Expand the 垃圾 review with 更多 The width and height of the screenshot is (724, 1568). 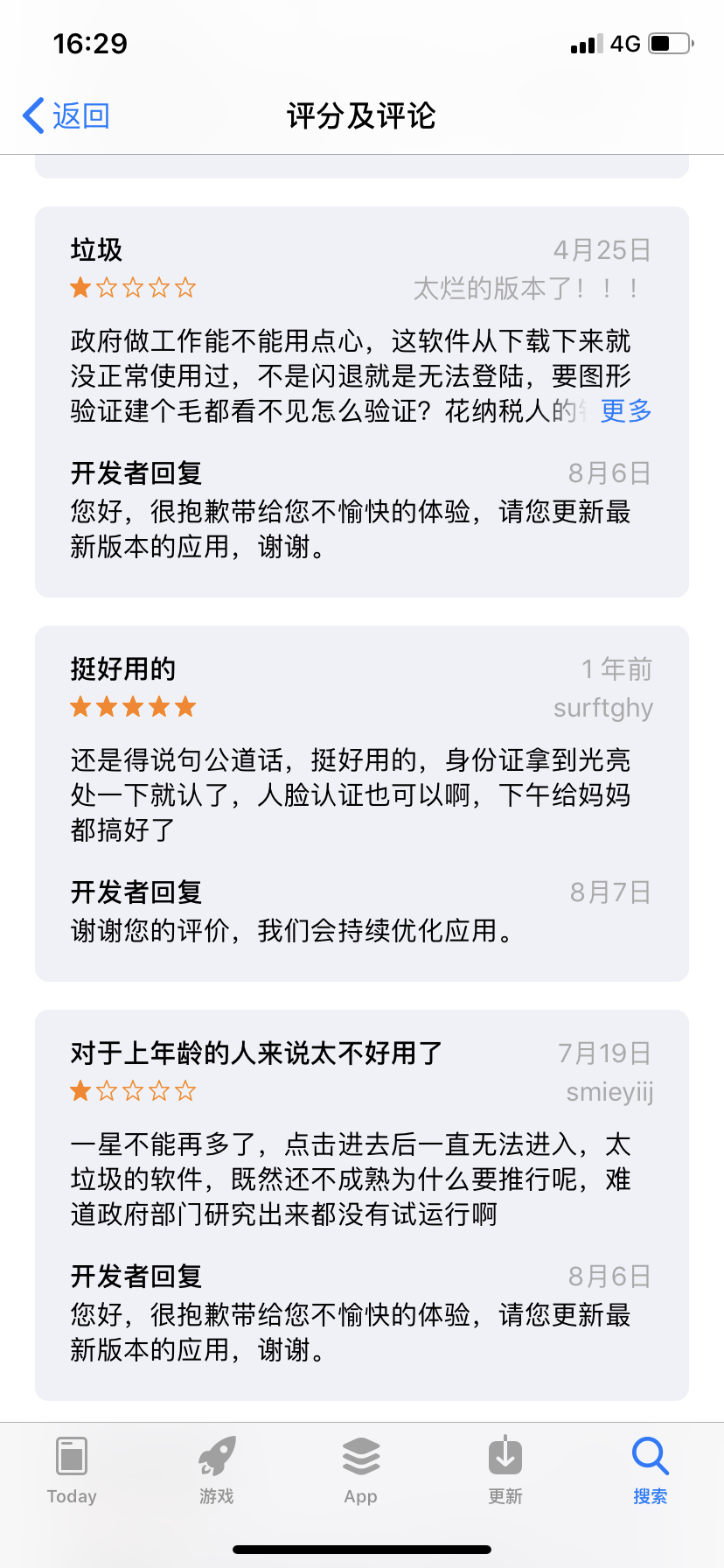click(626, 410)
